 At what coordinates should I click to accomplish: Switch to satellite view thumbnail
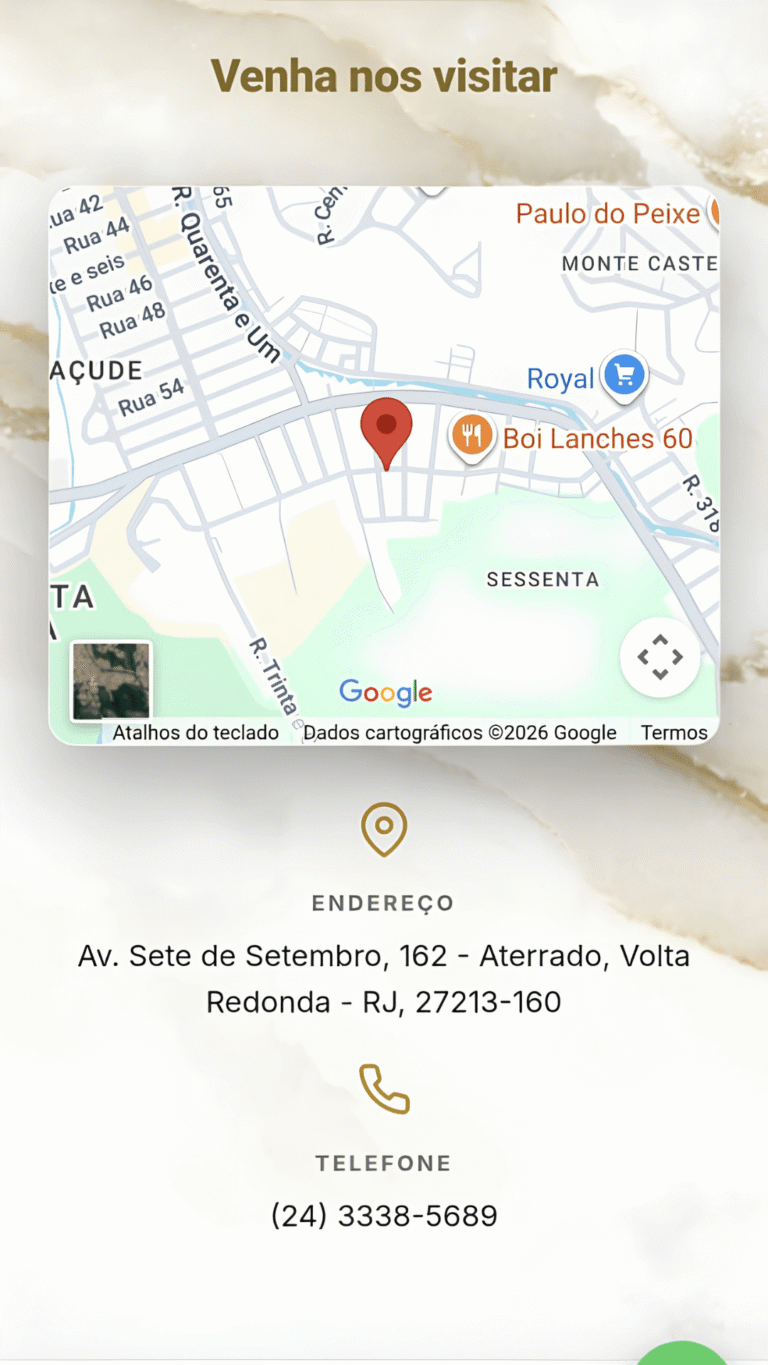click(x=111, y=681)
